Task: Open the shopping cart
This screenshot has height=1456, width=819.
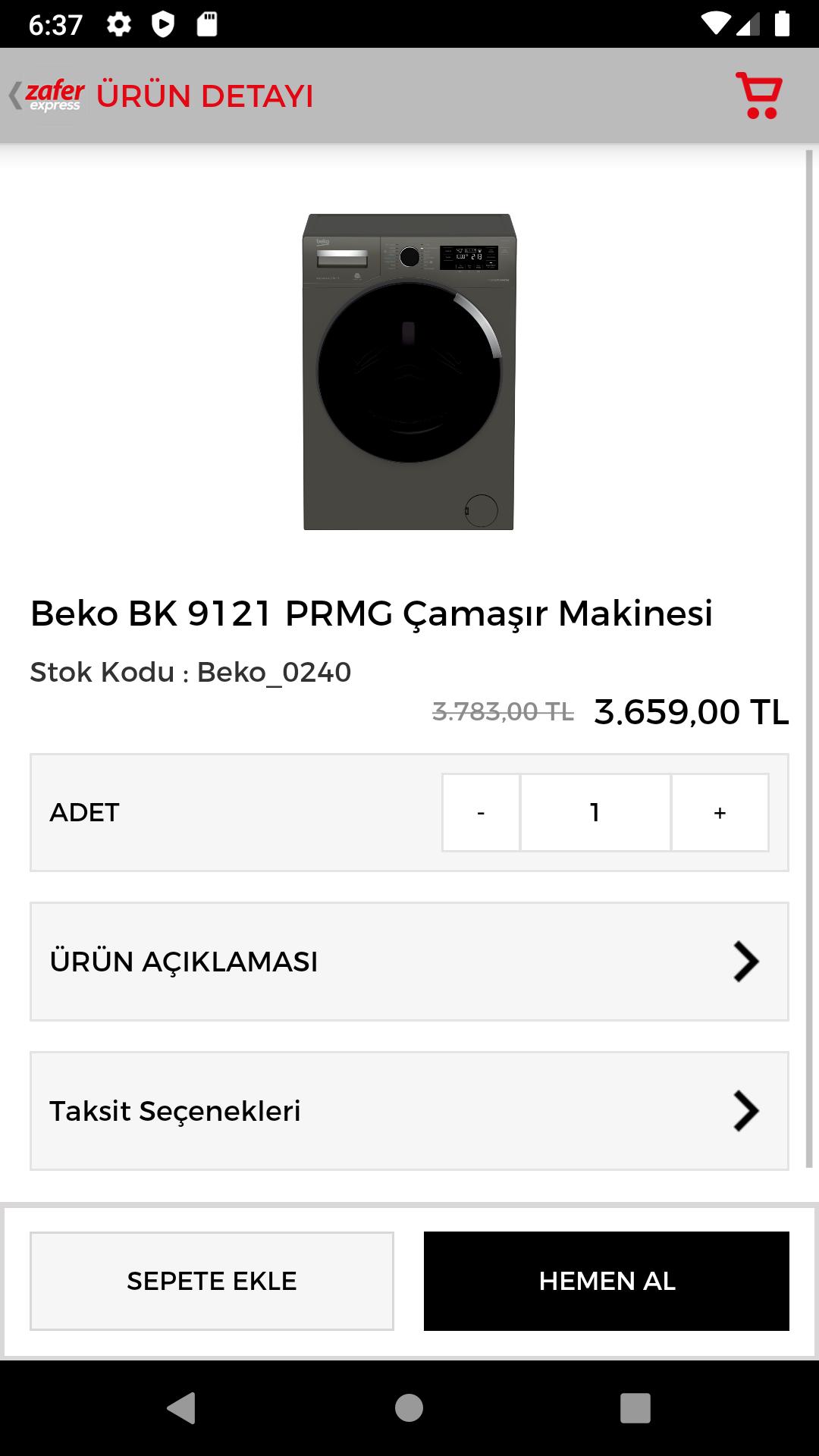Action: point(758,96)
